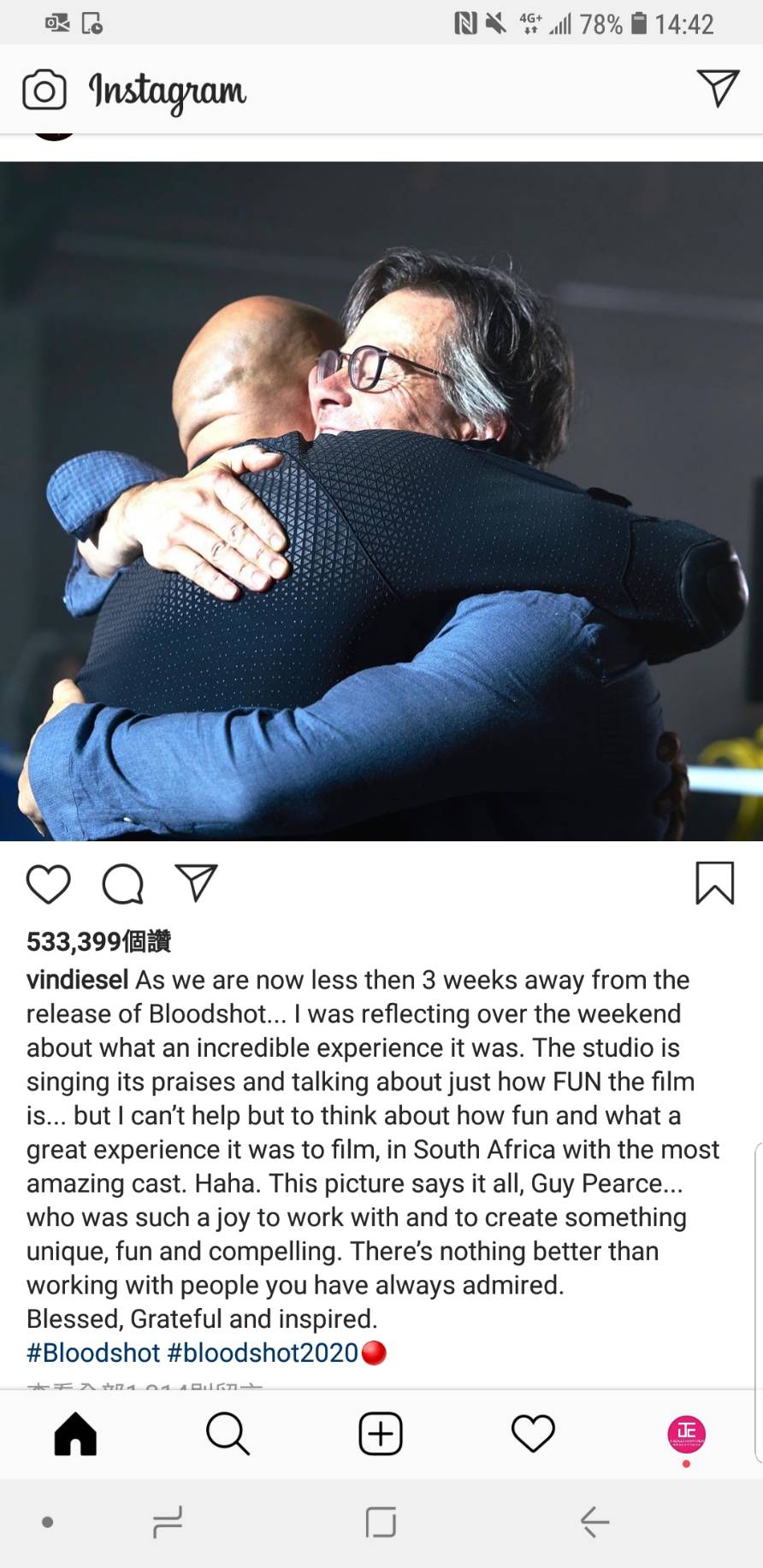Open the #Bloodshot hashtag
The width and height of the screenshot is (763, 1568).
[93, 1353]
